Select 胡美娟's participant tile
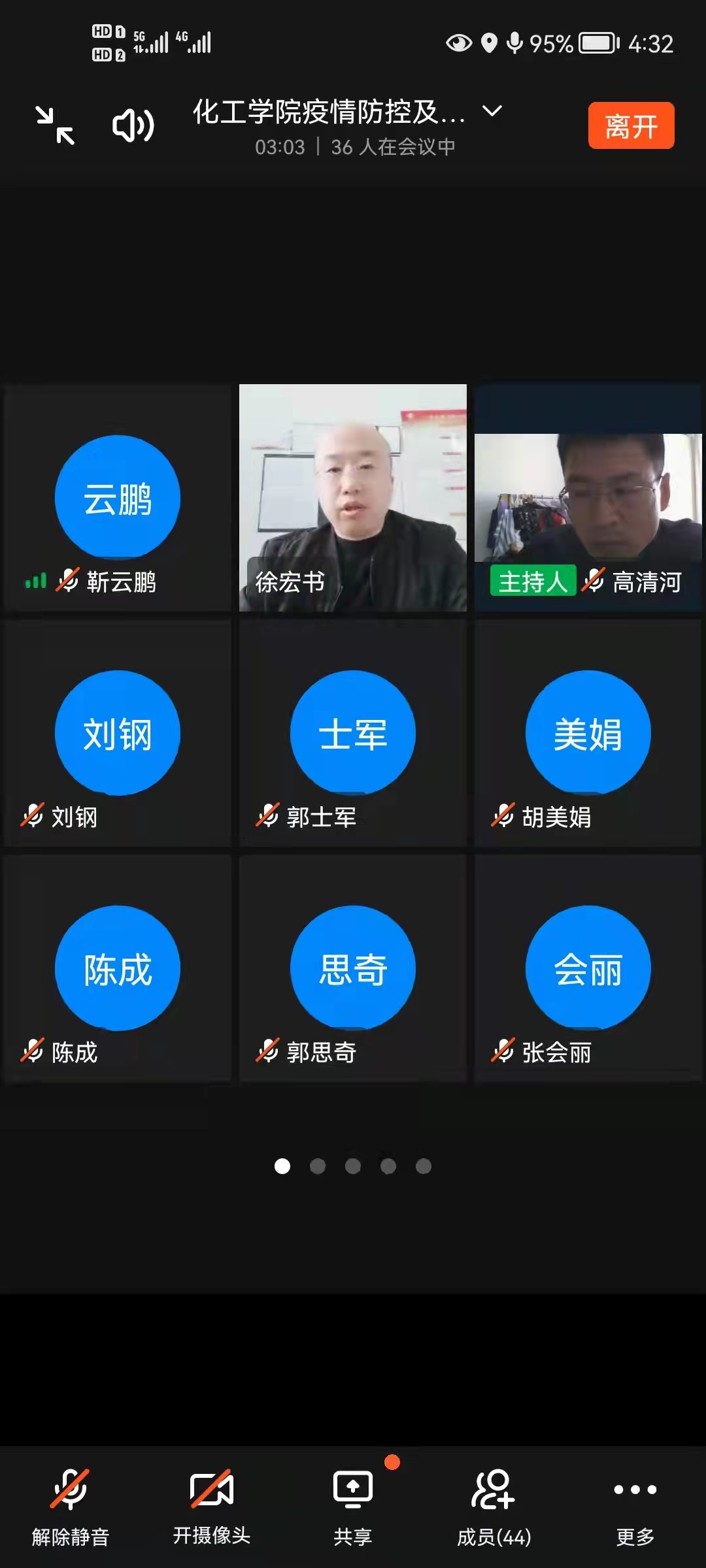 [x=588, y=733]
